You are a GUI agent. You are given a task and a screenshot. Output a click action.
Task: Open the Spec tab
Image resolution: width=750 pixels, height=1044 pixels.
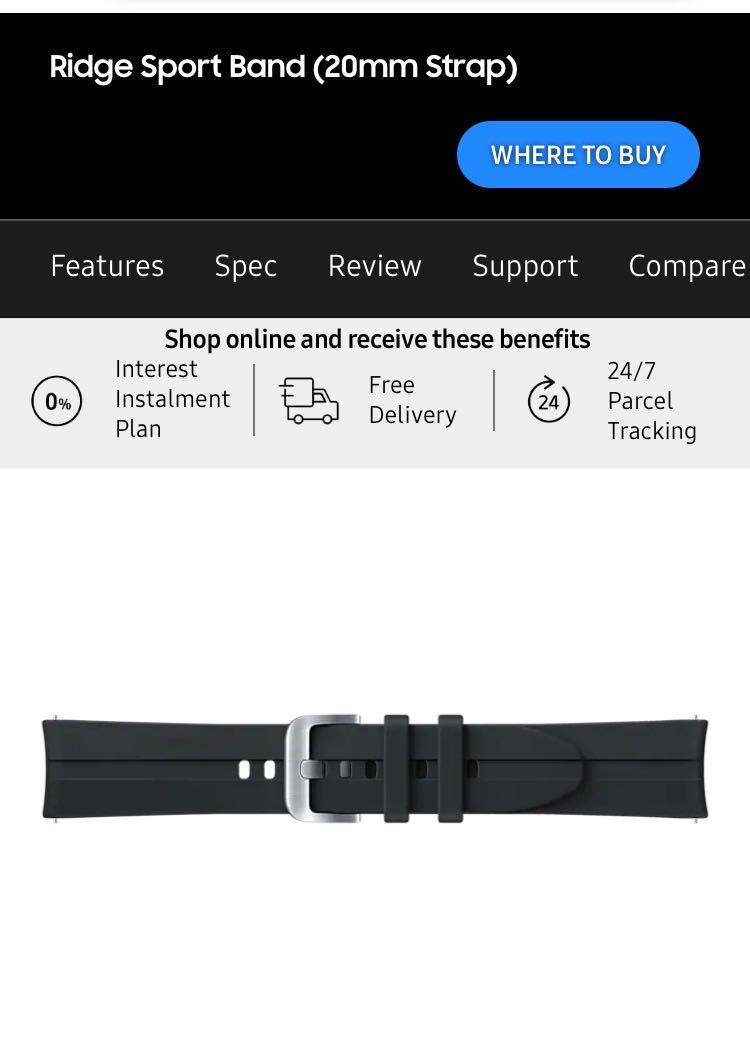pyautogui.click(x=246, y=266)
